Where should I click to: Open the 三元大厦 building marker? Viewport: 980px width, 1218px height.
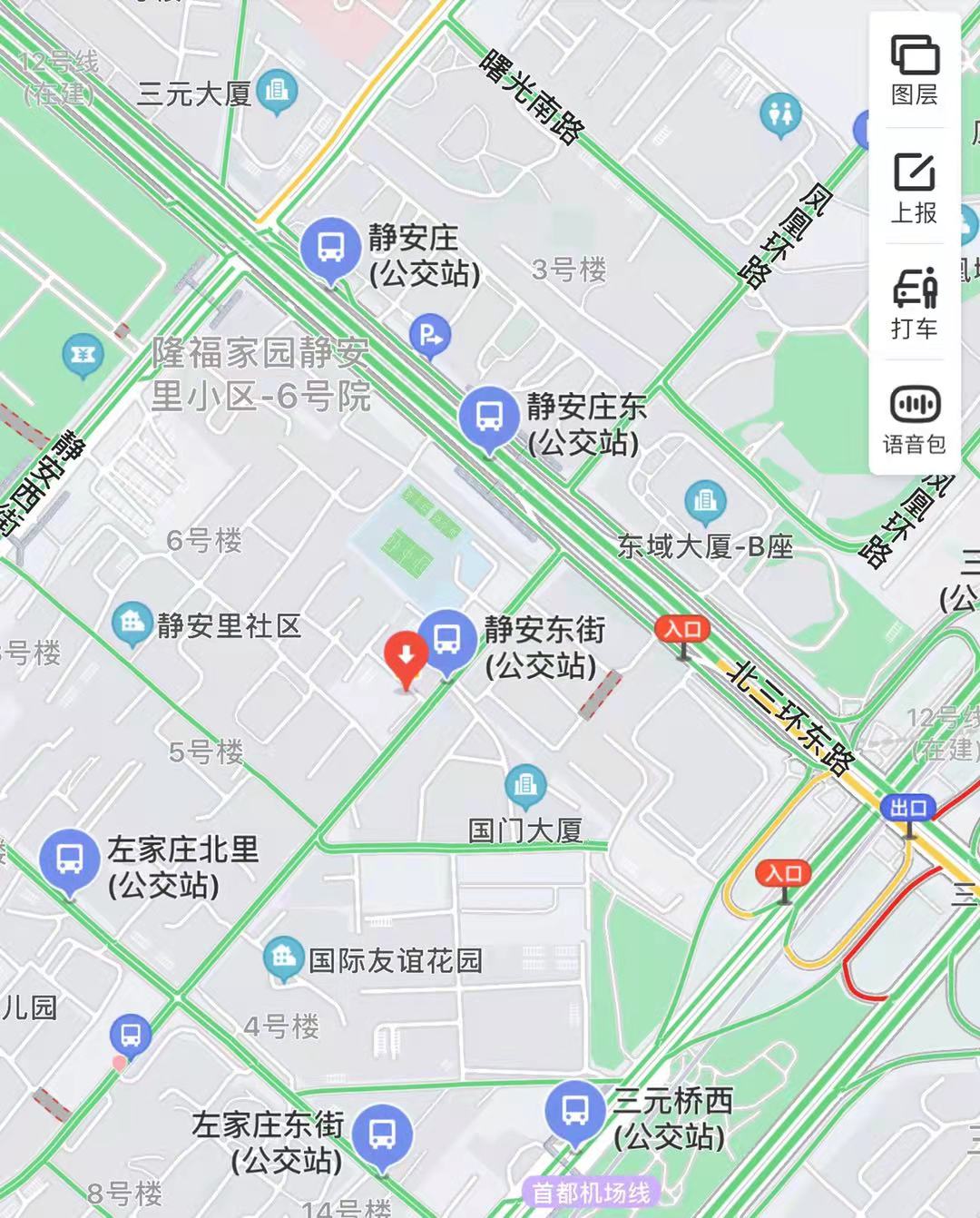tap(277, 90)
